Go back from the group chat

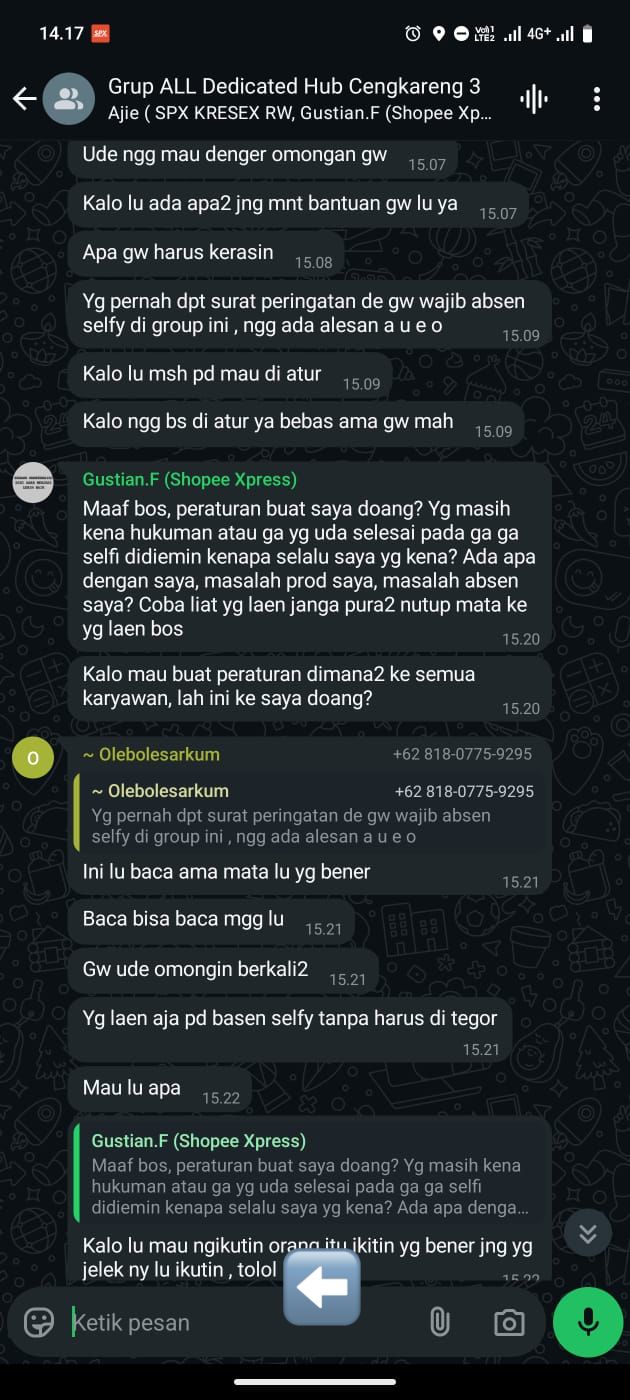[x=24, y=98]
